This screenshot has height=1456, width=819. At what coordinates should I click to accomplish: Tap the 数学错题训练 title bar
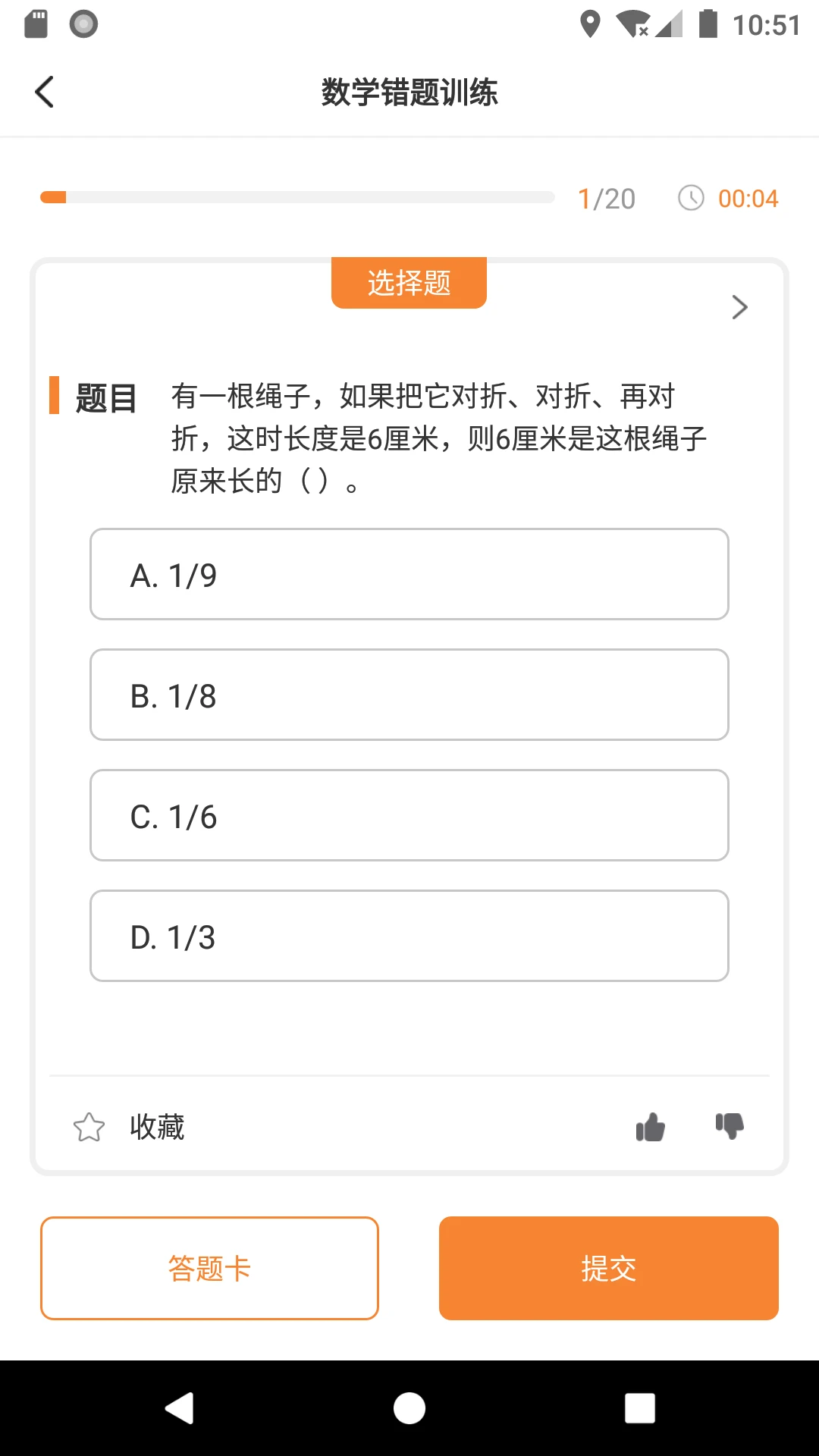[409, 94]
